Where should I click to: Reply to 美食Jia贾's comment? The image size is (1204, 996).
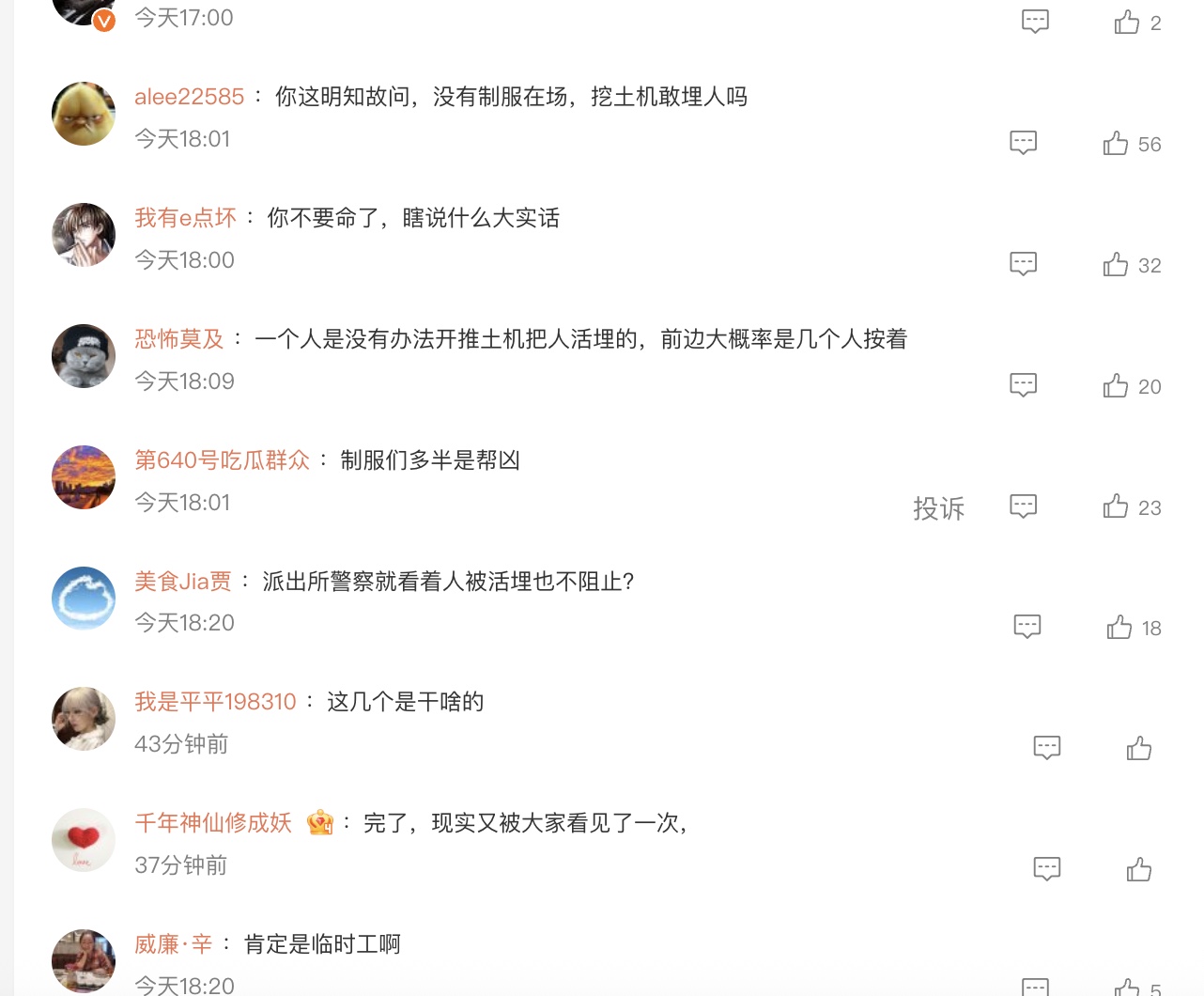coord(1027,627)
